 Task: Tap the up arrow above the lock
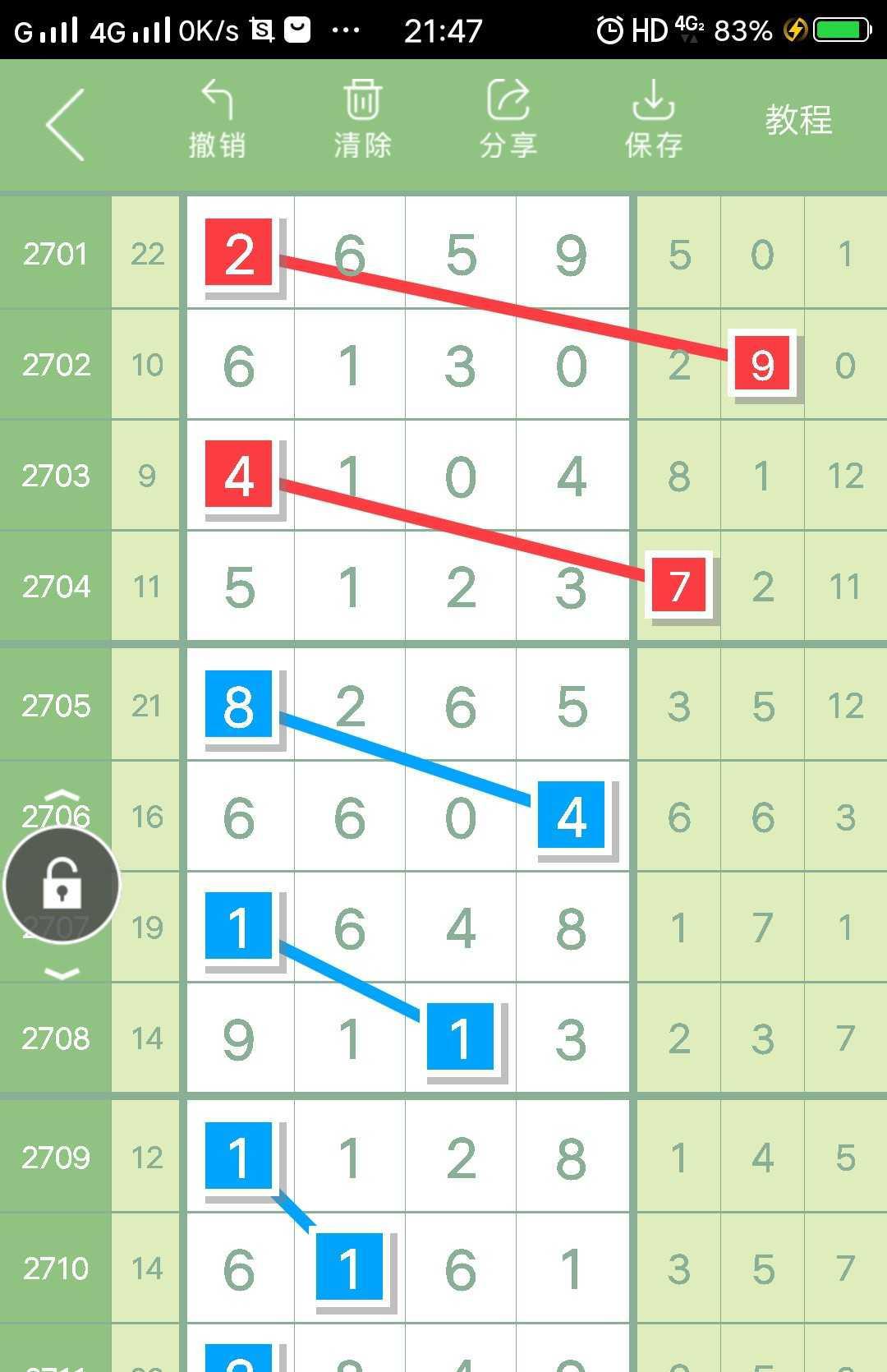pyautogui.click(x=62, y=795)
